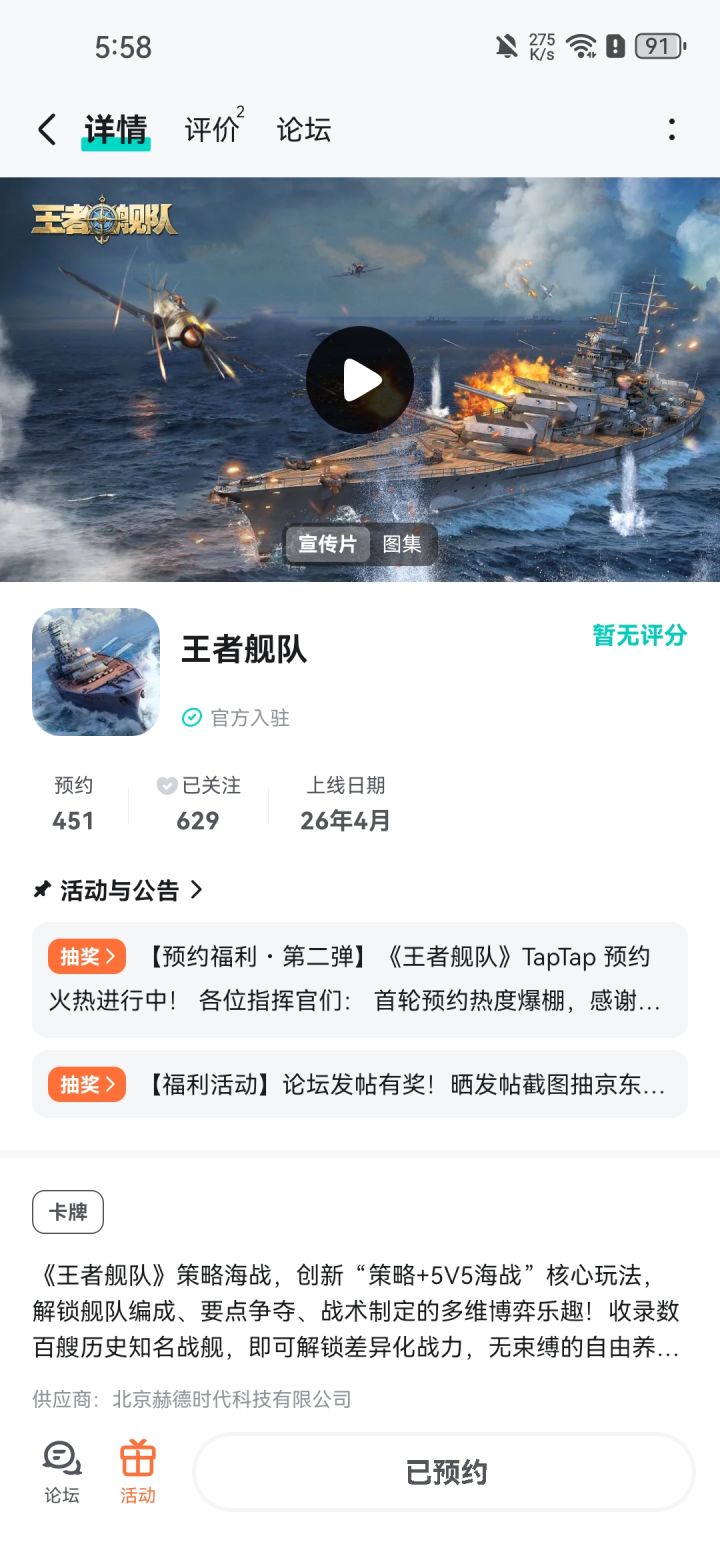720x1560 pixels.
Task: Toggle off the 已关注 follow heart
Action: (166, 785)
